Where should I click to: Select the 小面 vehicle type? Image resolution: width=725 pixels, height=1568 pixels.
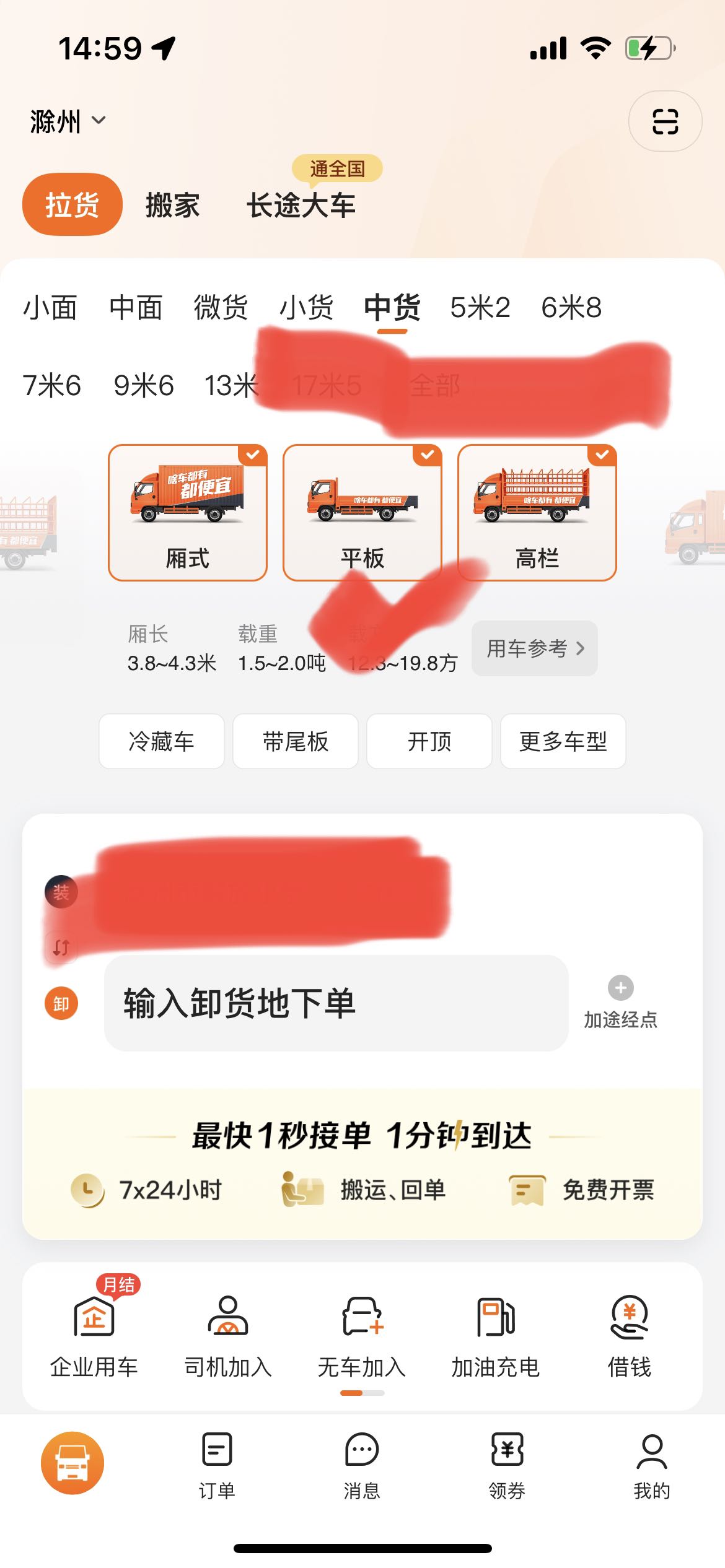50,308
